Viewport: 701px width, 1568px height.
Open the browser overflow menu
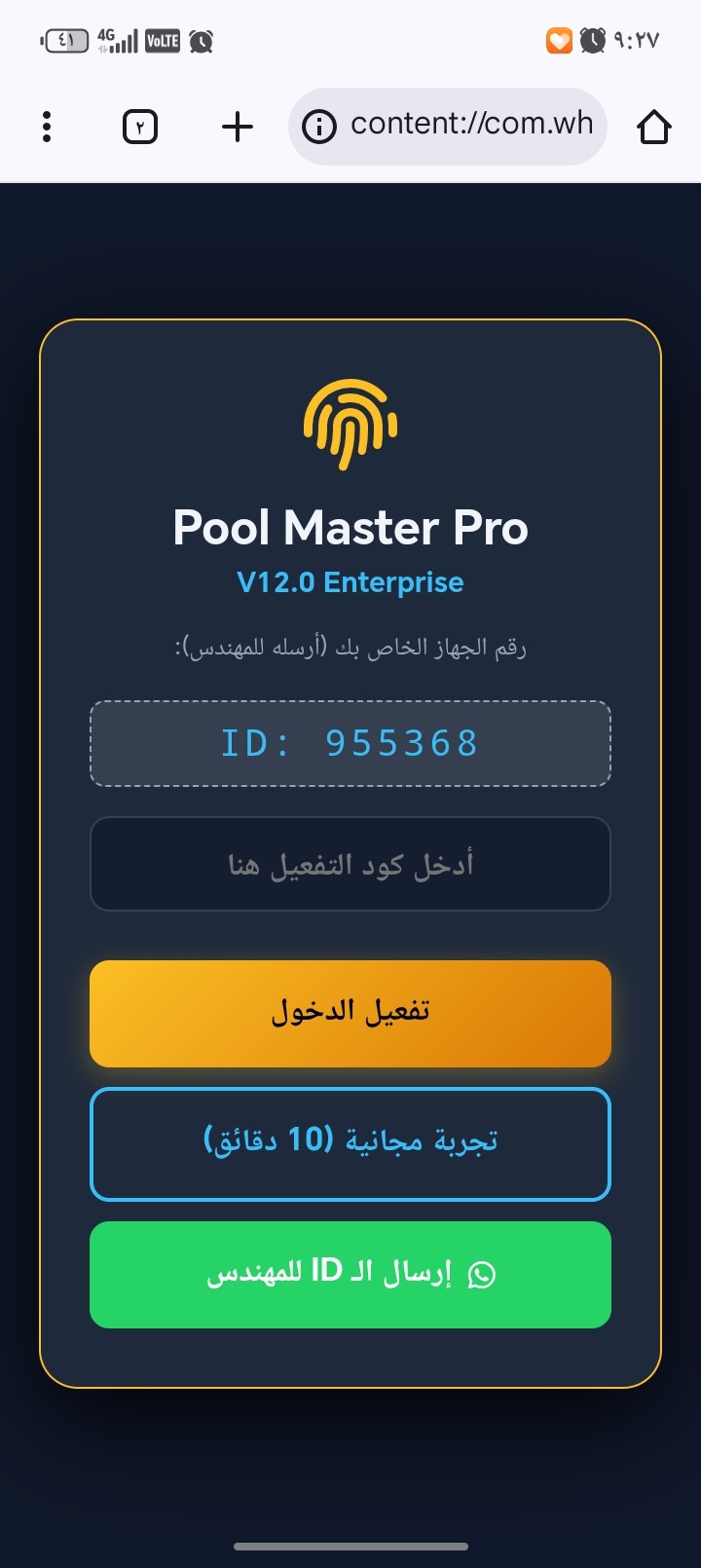click(x=47, y=127)
